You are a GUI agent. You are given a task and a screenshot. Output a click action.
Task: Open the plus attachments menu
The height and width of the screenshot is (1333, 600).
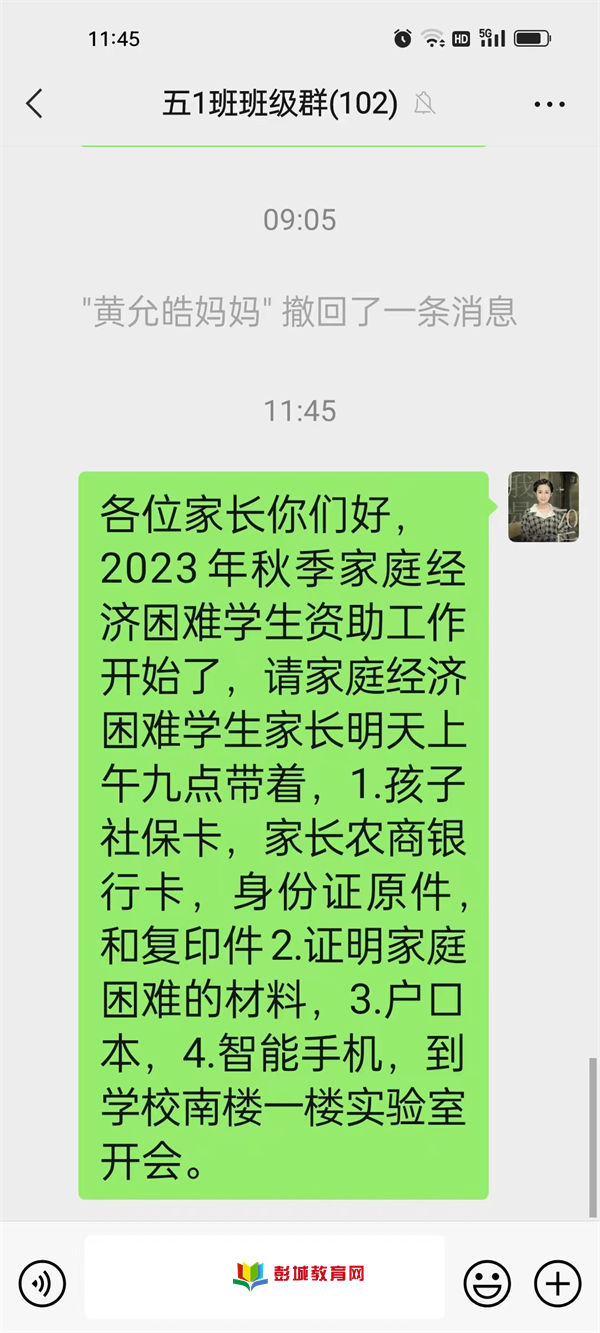point(557,1282)
